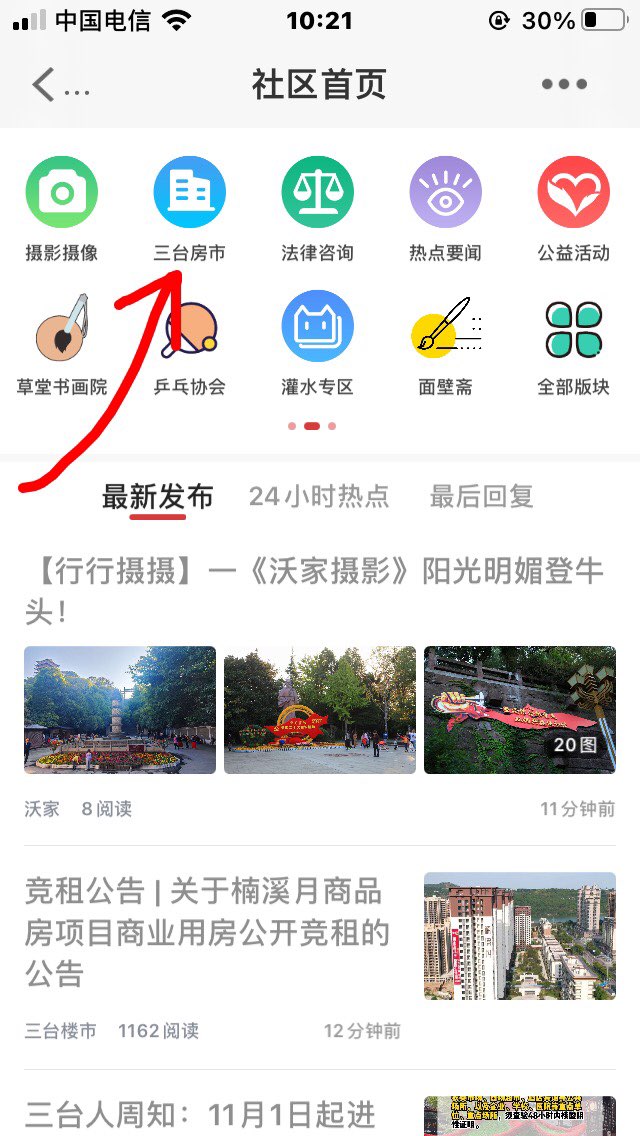Open the 三台人周知 11月1日 post
The image size is (640, 1136).
pos(200,1113)
